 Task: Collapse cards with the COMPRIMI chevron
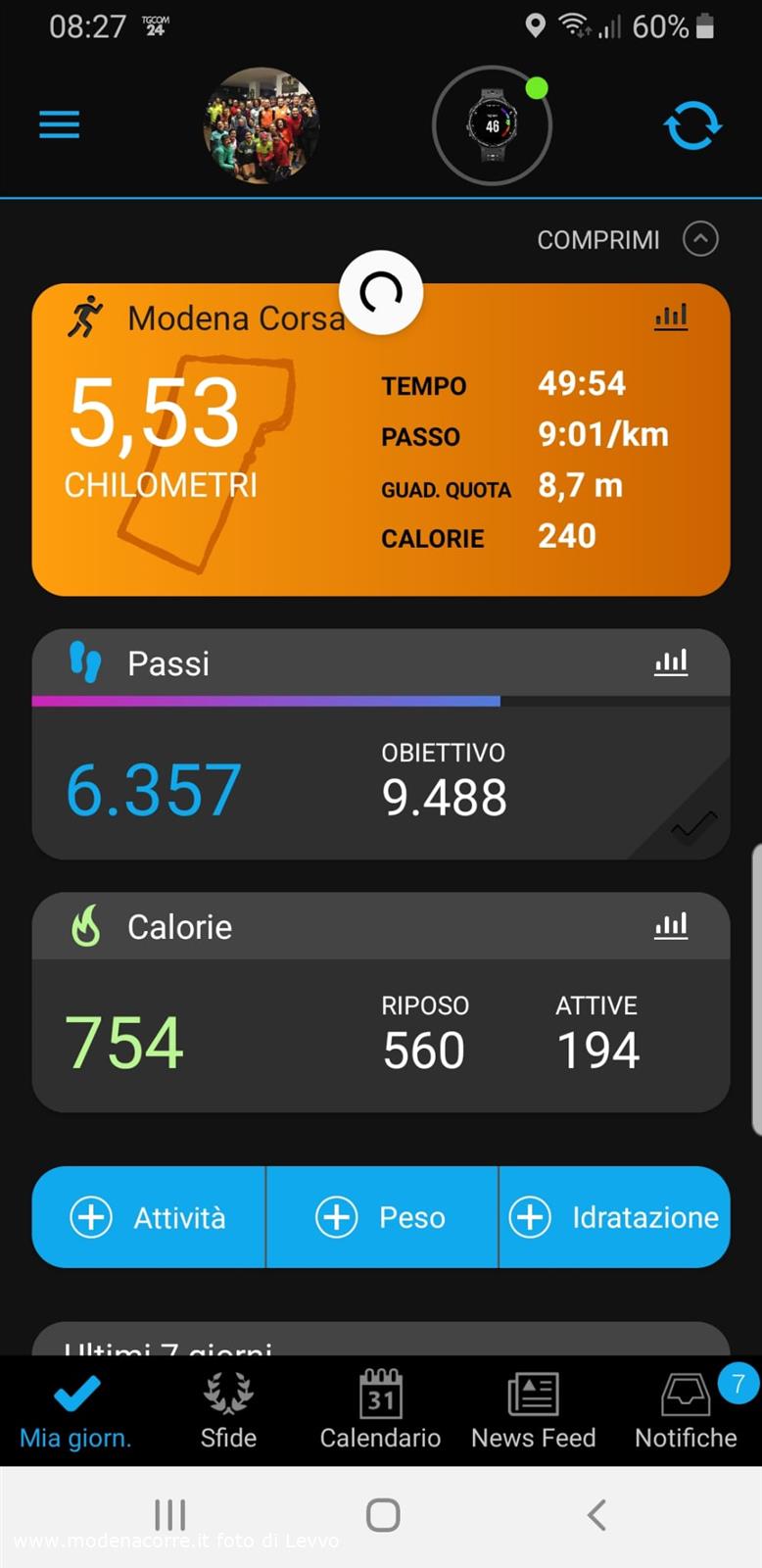coord(700,239)
